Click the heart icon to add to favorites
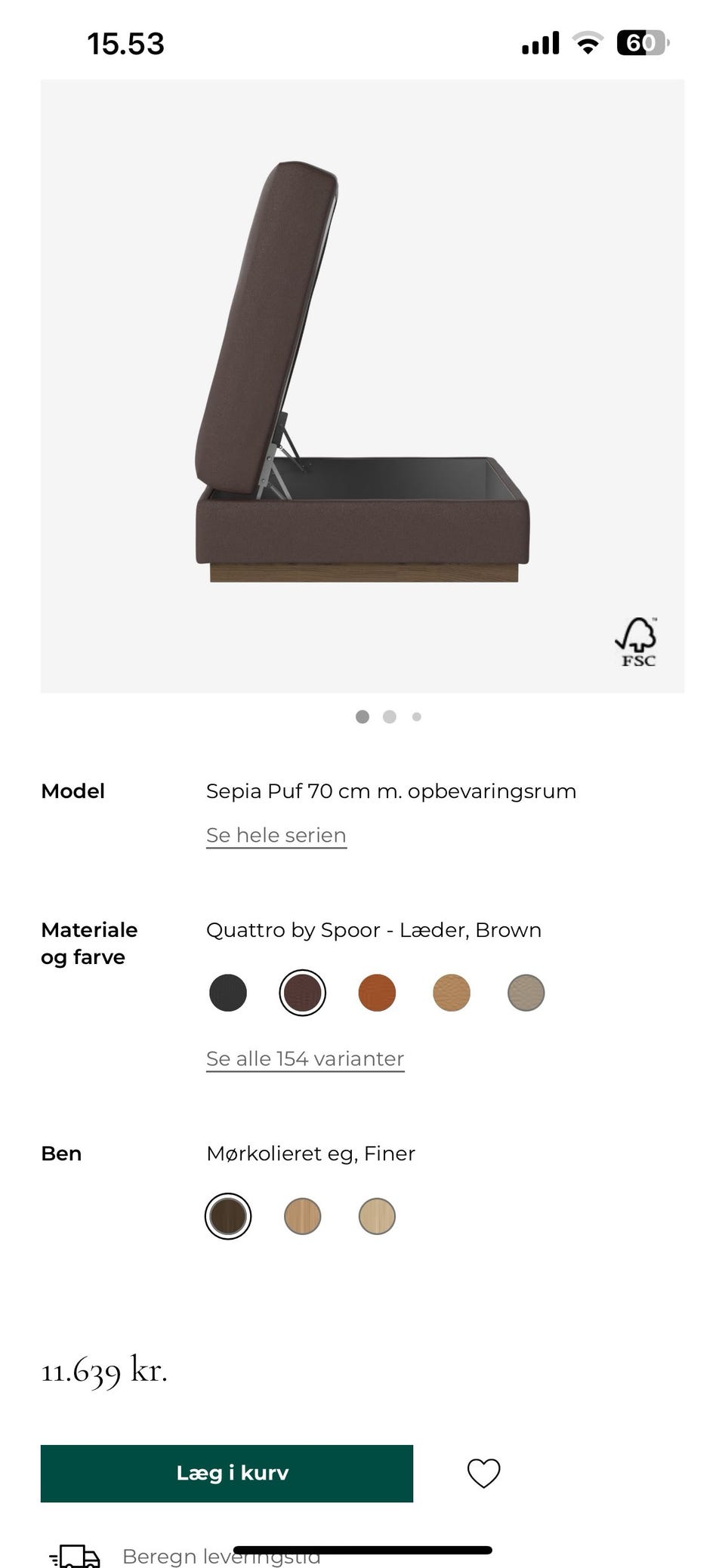 click(483, 1472)
